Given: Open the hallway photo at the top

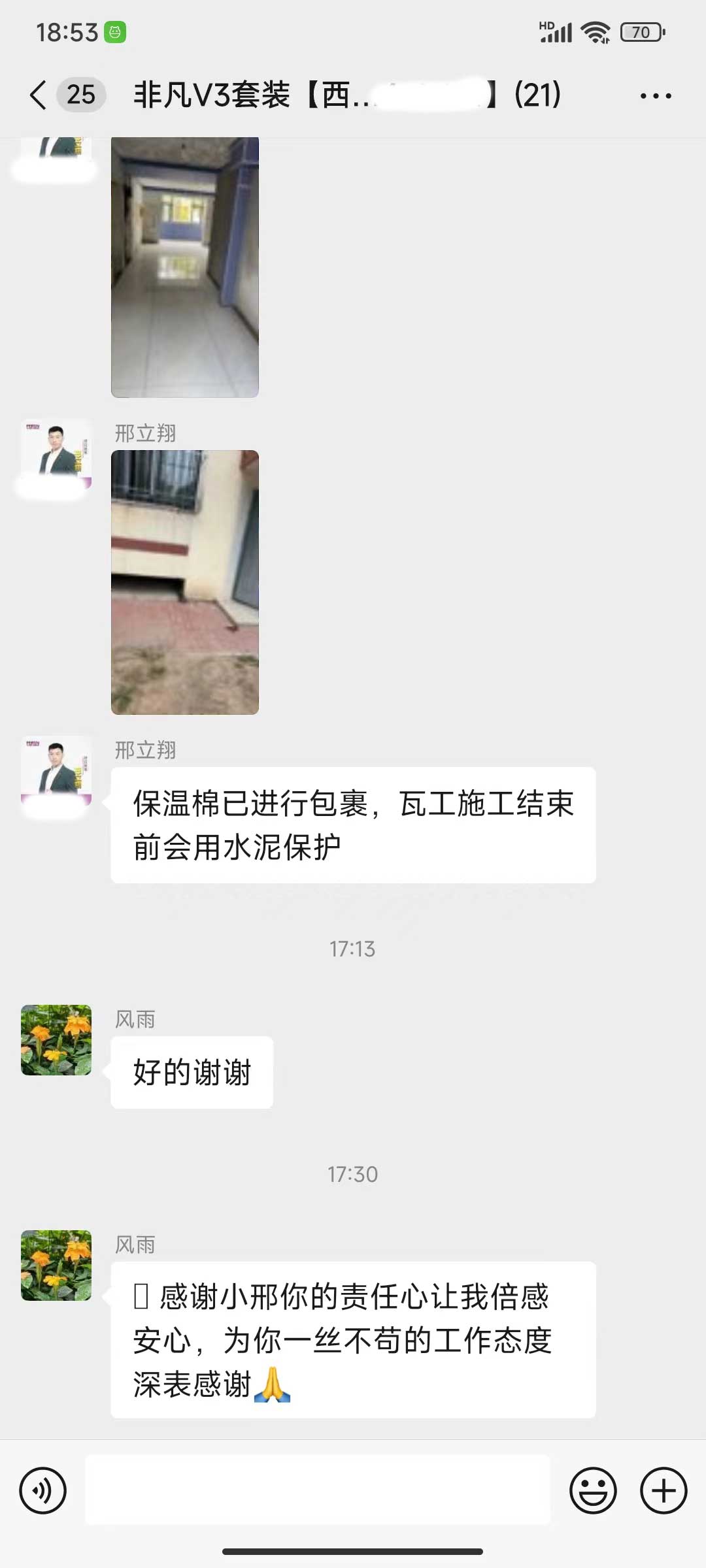Looking at the screenshot, I should tap(185, 267).
